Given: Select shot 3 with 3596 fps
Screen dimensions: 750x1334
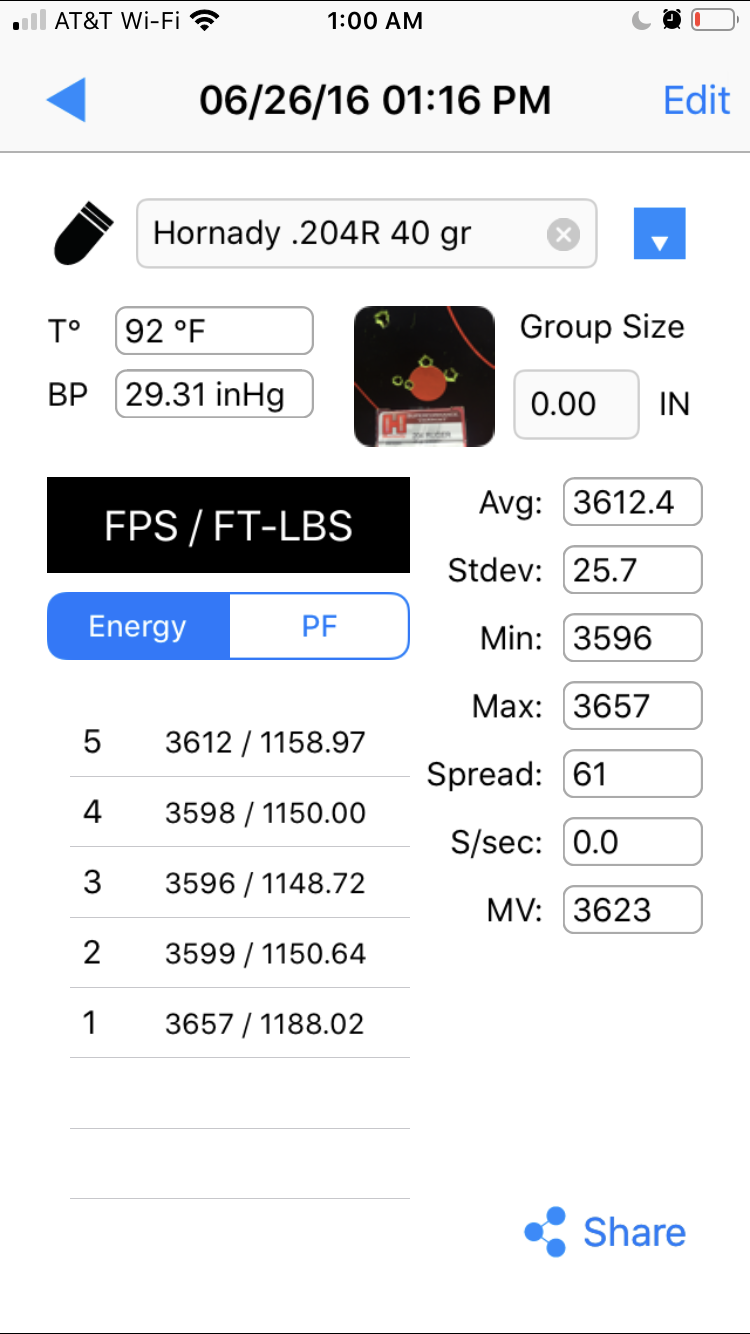Looking at the screenshot, I should click(x=239, y=884).
